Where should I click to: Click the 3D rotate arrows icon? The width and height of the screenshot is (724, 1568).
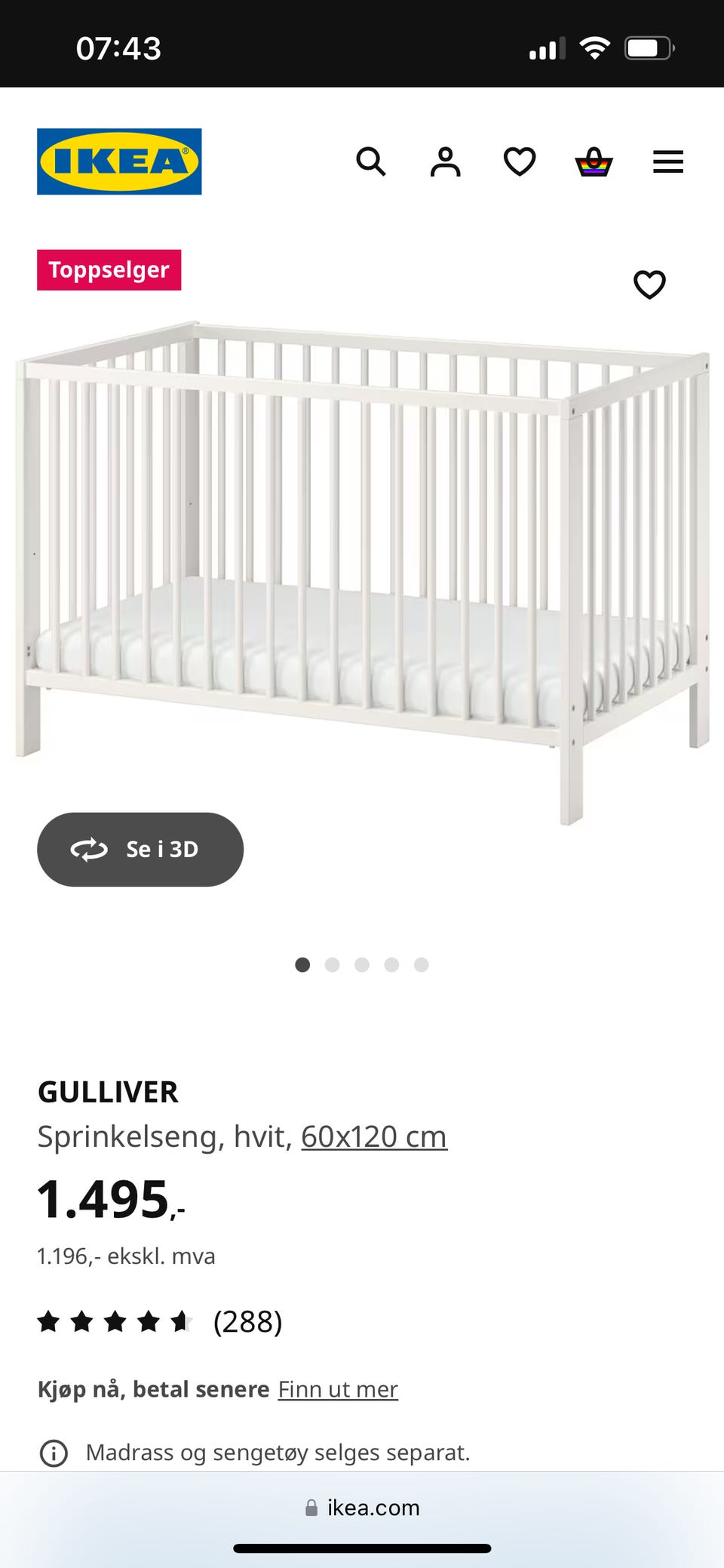[90, 849]
